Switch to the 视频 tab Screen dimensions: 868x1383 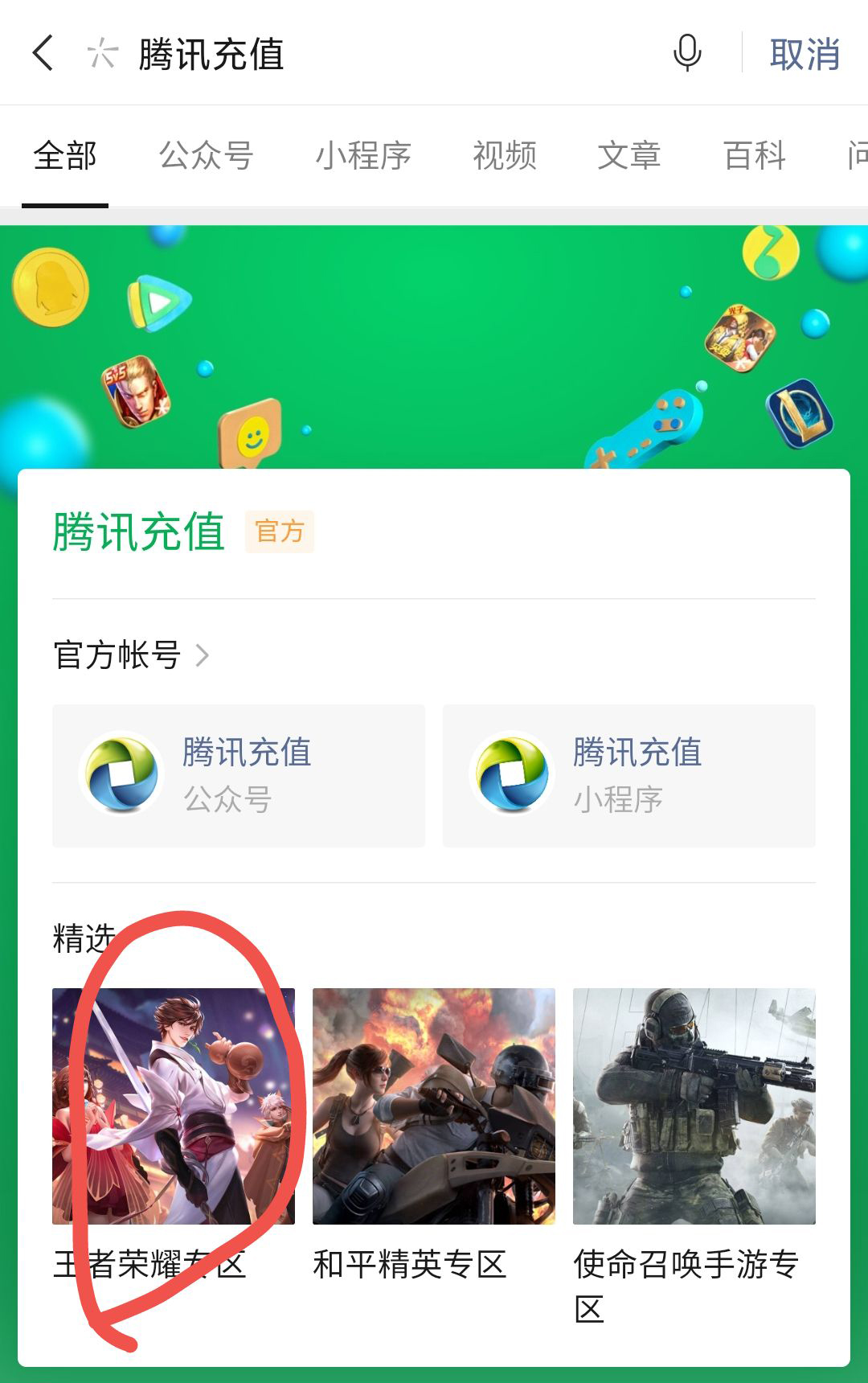[x=504, y=155]
